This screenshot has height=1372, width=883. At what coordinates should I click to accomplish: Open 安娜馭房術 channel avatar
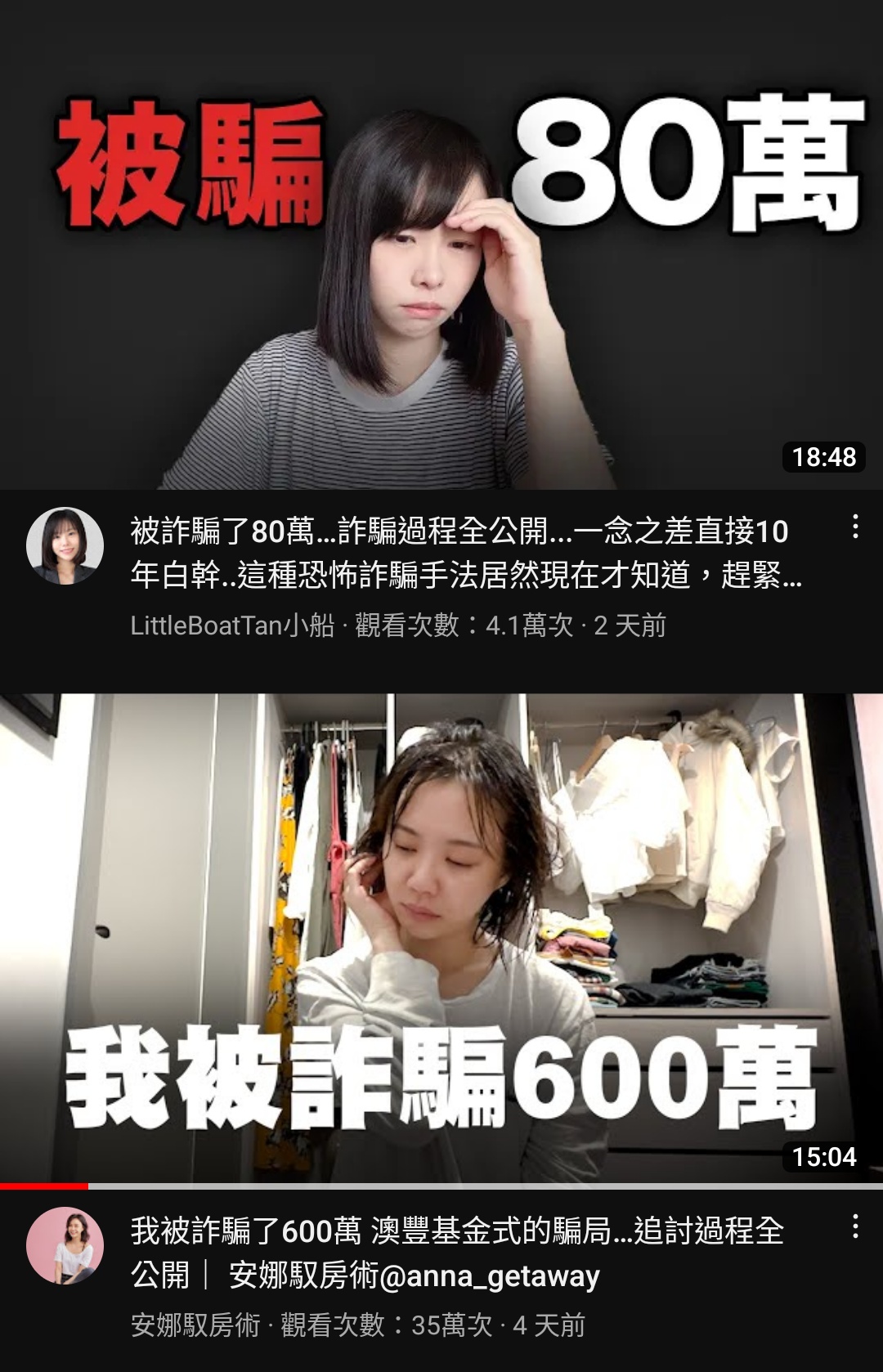[x=65, y=1244]
